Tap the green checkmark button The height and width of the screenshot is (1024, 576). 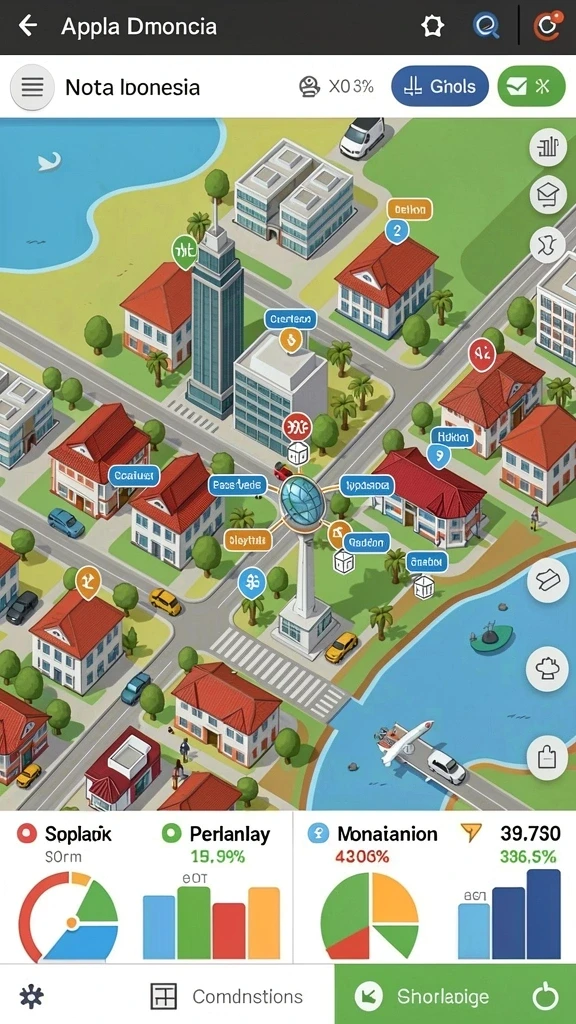point(531,86)
